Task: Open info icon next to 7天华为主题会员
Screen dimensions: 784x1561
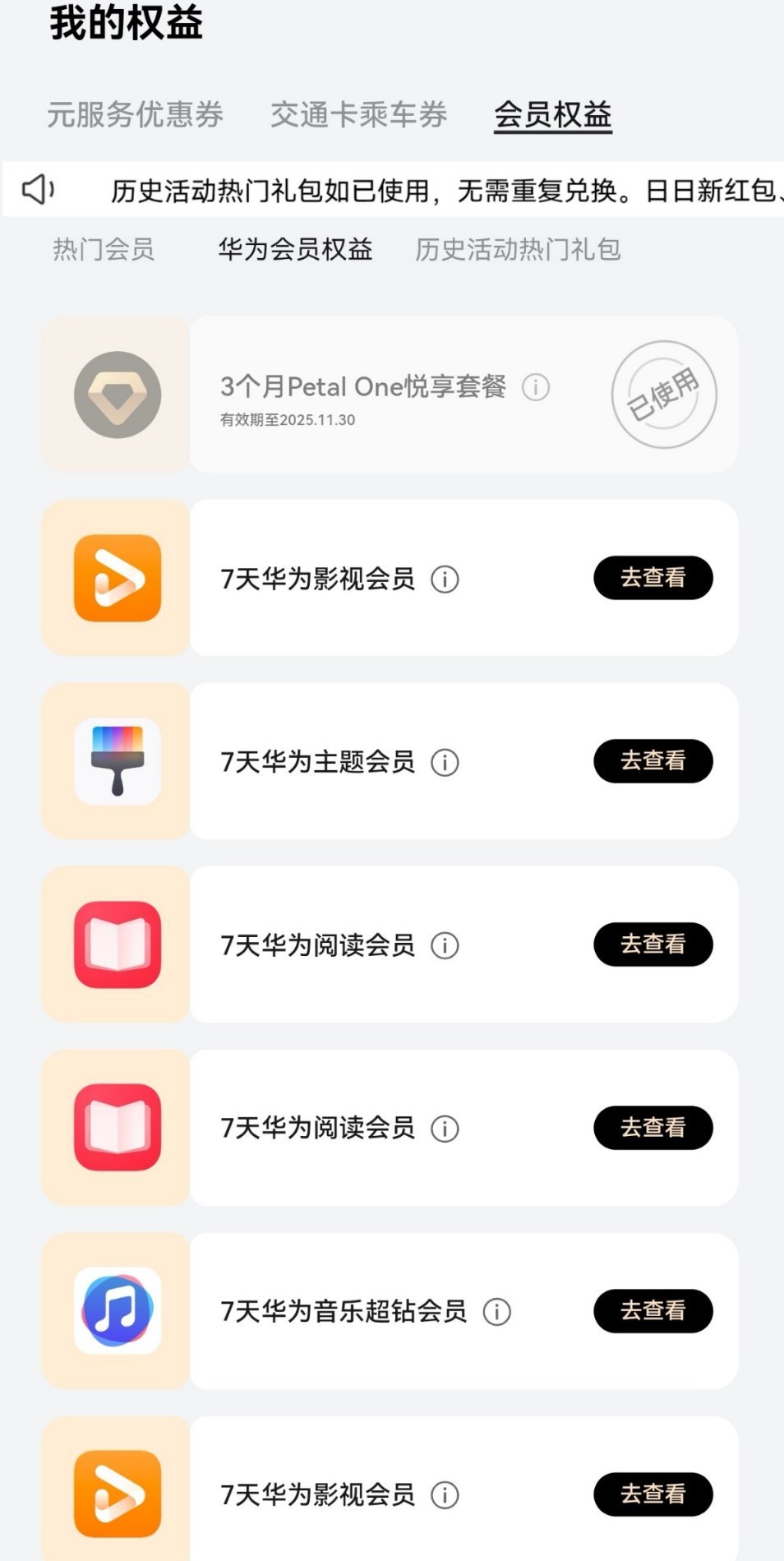Action: tap(445, 762)
